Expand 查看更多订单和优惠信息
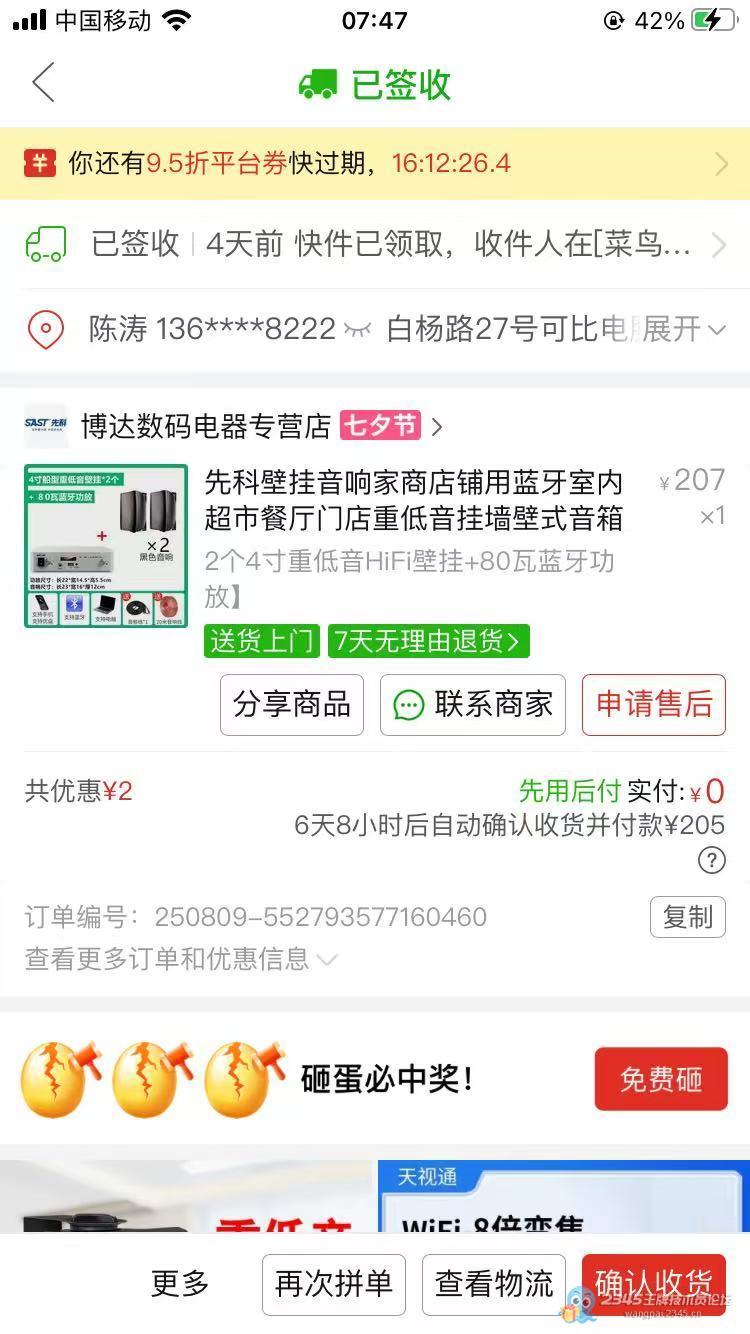The image size is (750, 1334). 180,960
